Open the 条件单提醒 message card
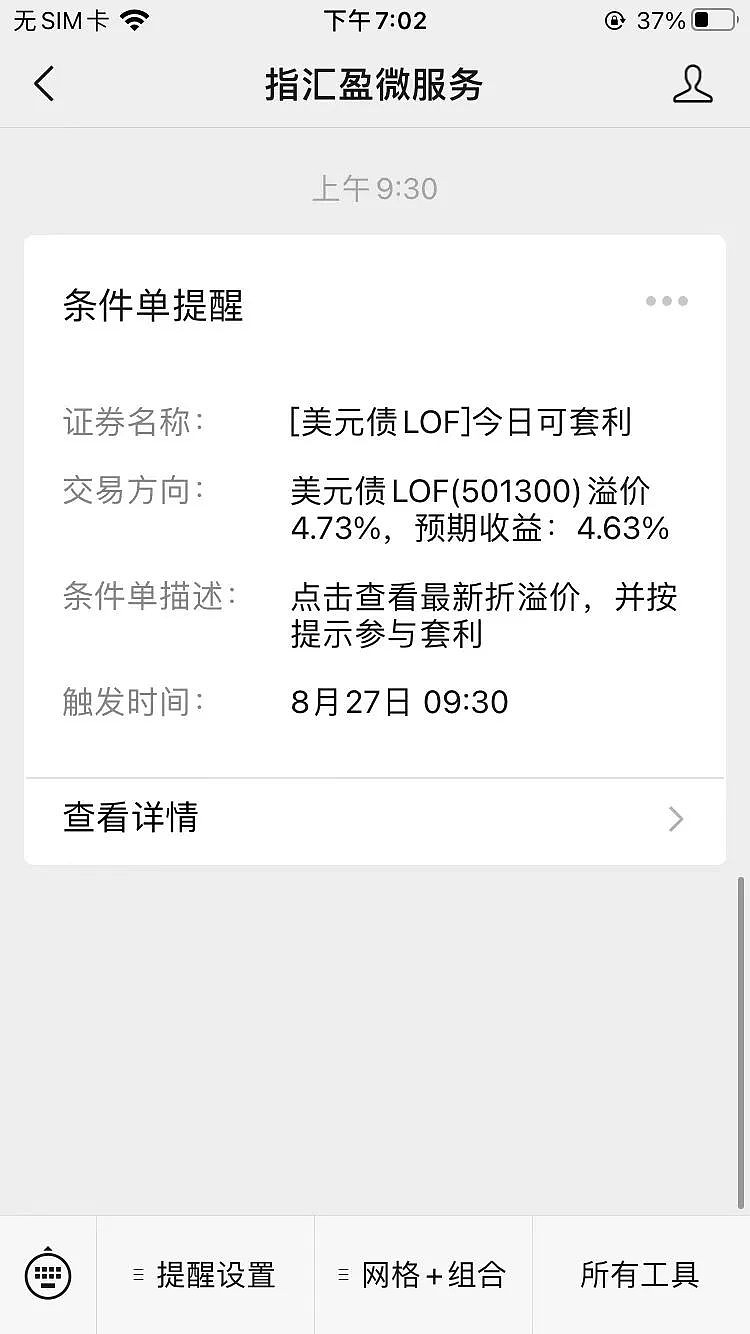This screenshot has width=750, height=1334. coord(375,550)
